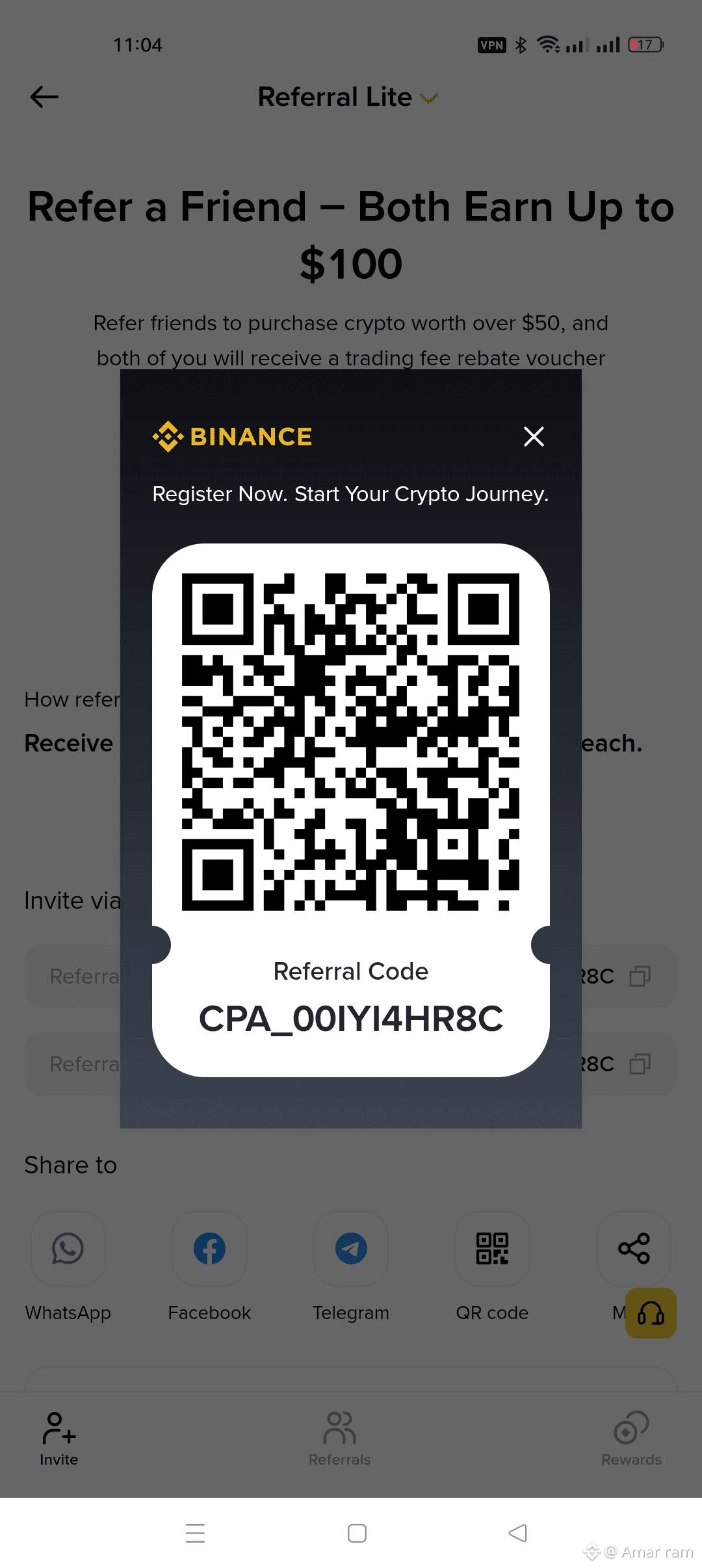Close the Binance QR code popup
This screenshot has width=702, height=1568.
coord(534,437)
